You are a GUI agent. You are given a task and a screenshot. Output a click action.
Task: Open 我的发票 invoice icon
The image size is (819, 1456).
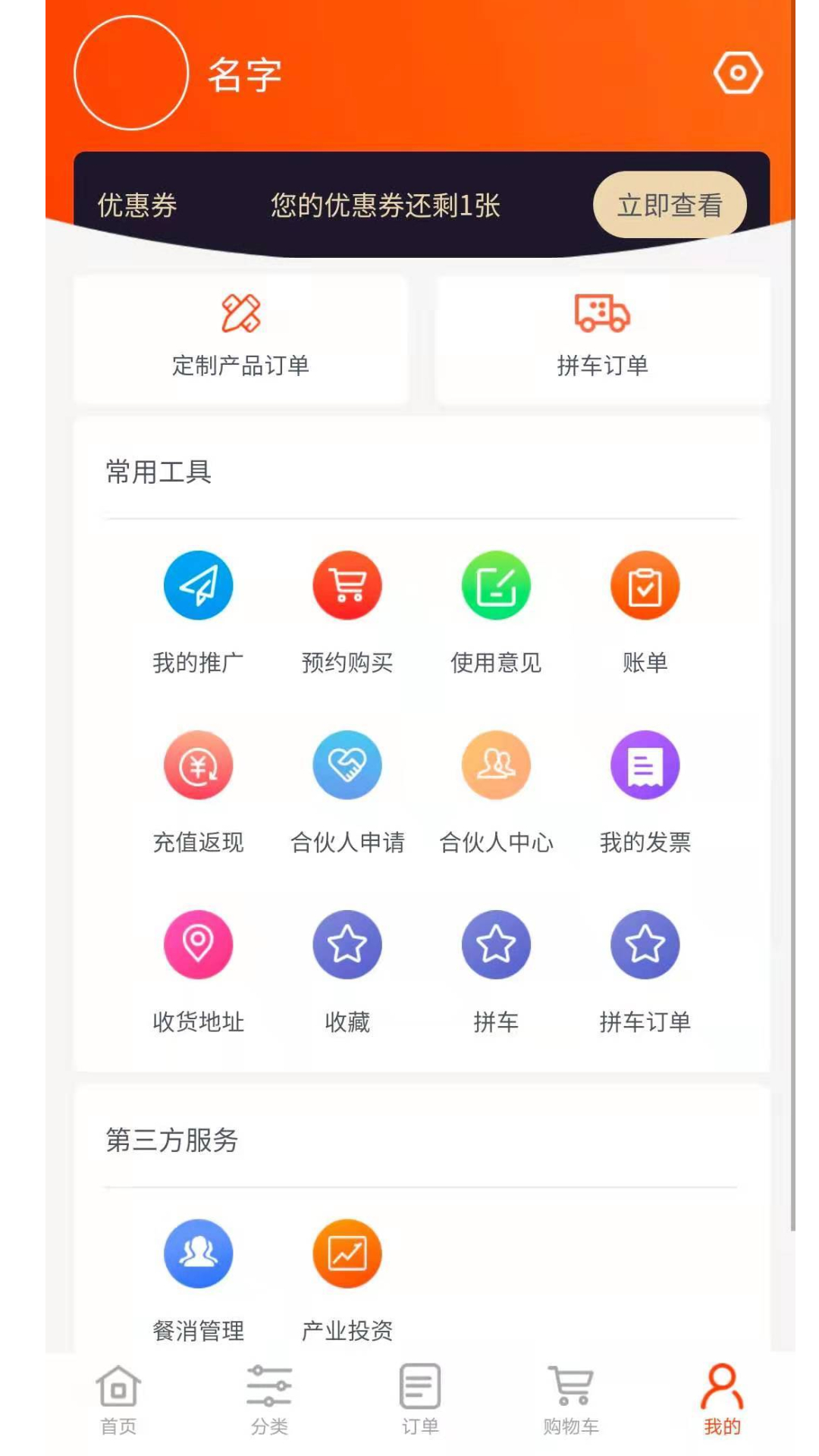pos(645,764)
